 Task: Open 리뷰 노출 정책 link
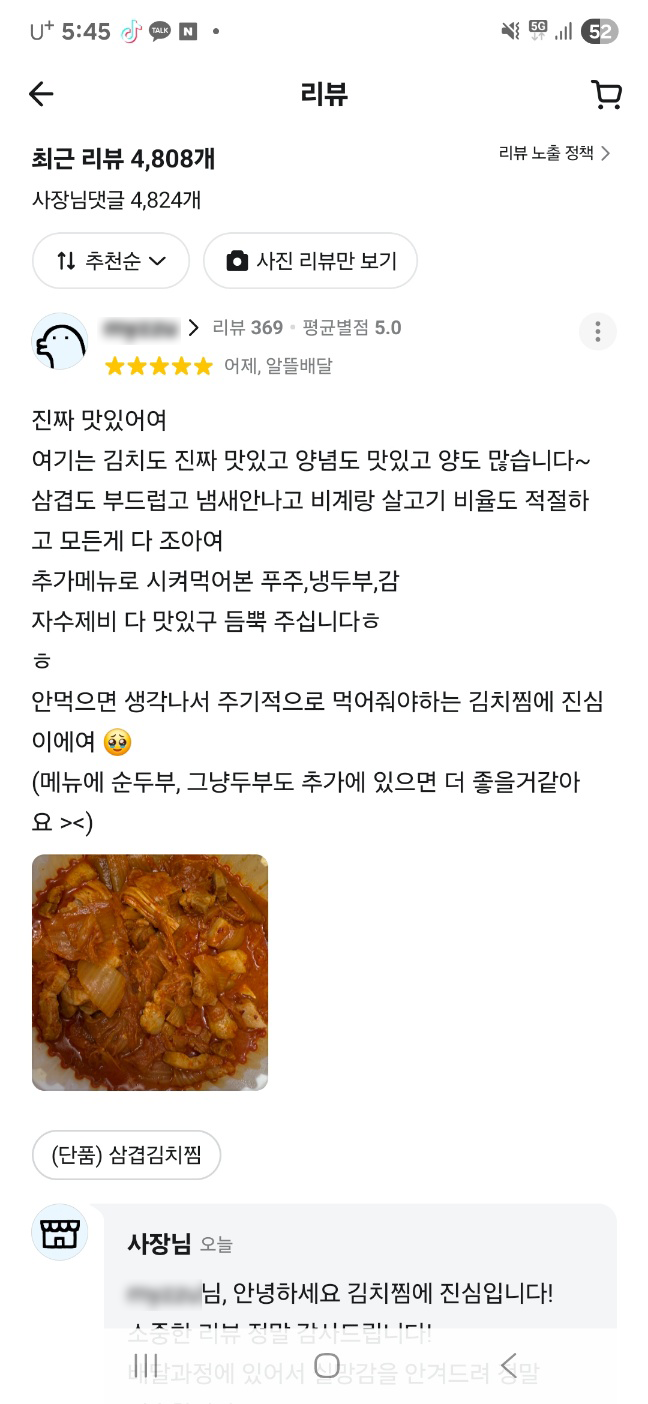click(554, 153)
